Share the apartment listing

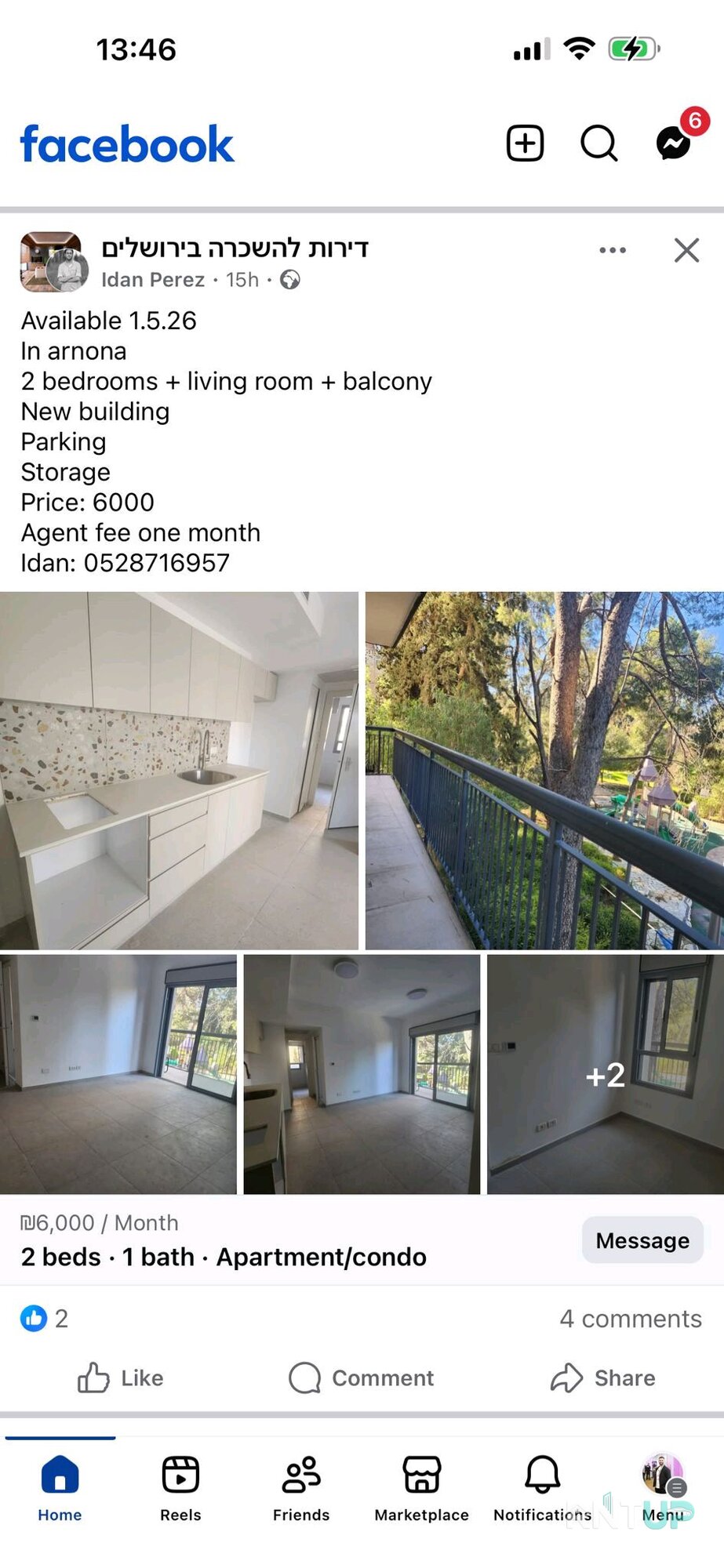(602, 1377)
